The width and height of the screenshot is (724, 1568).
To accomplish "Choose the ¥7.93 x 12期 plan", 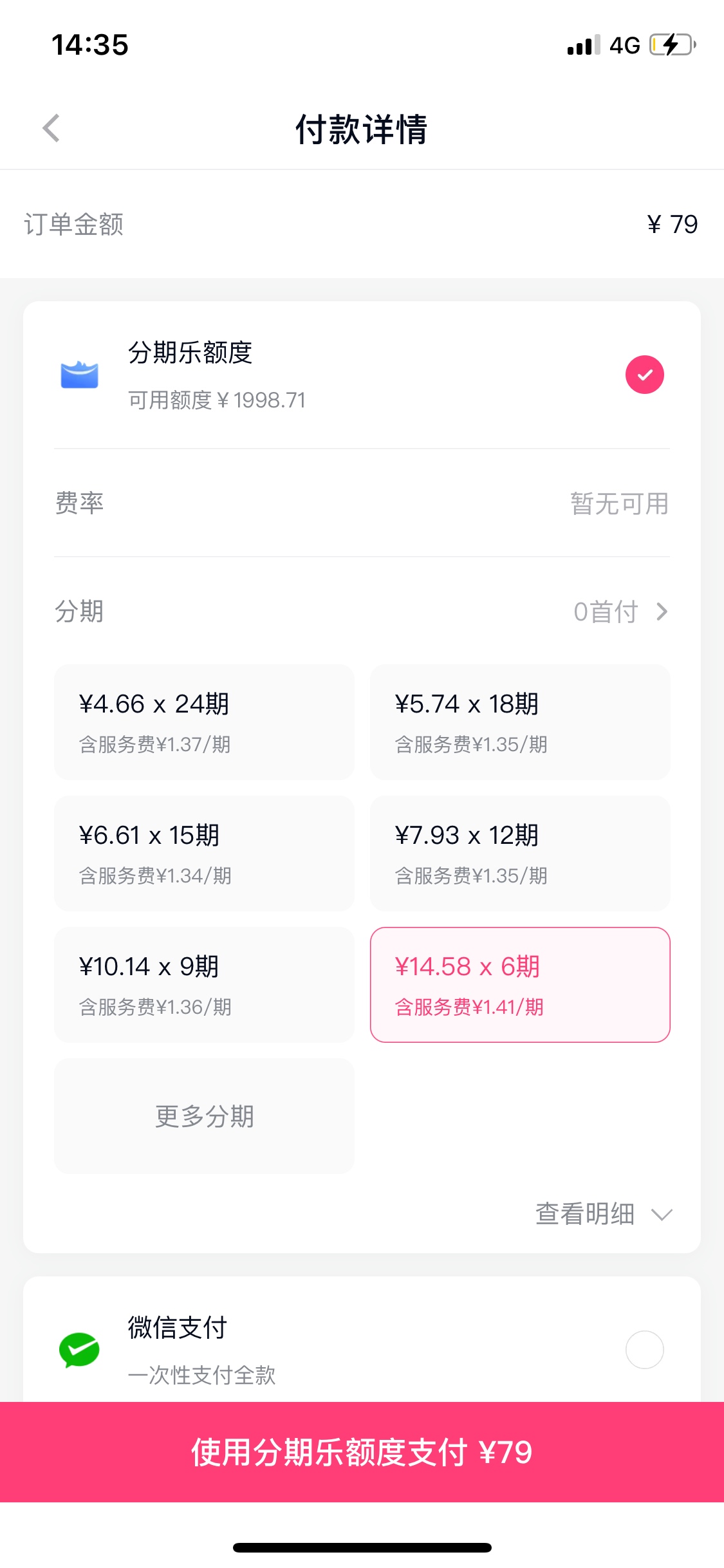I will [x=520, y=854].
